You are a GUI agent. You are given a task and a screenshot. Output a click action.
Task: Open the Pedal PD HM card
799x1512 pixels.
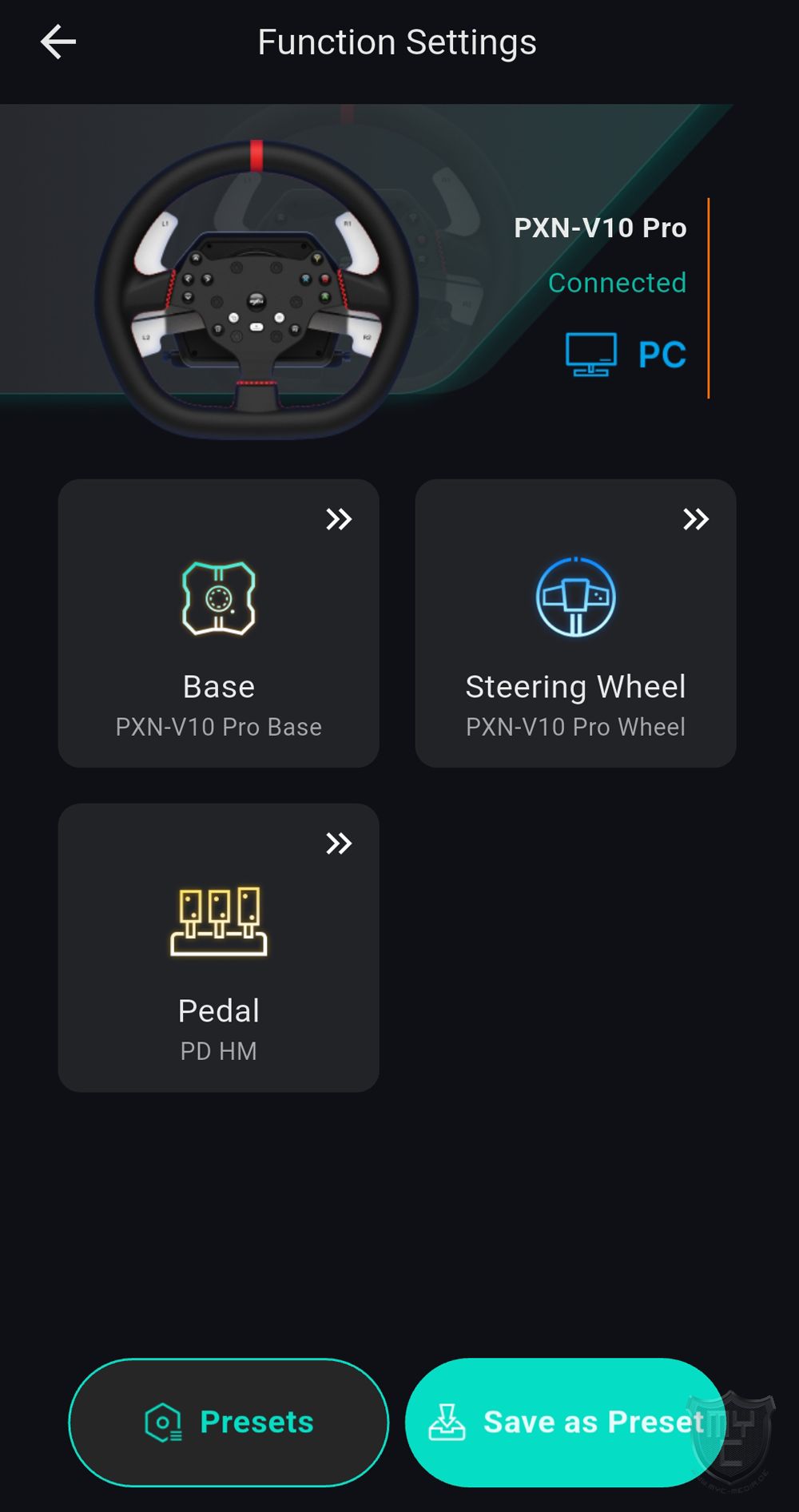(x=218, y=947)
